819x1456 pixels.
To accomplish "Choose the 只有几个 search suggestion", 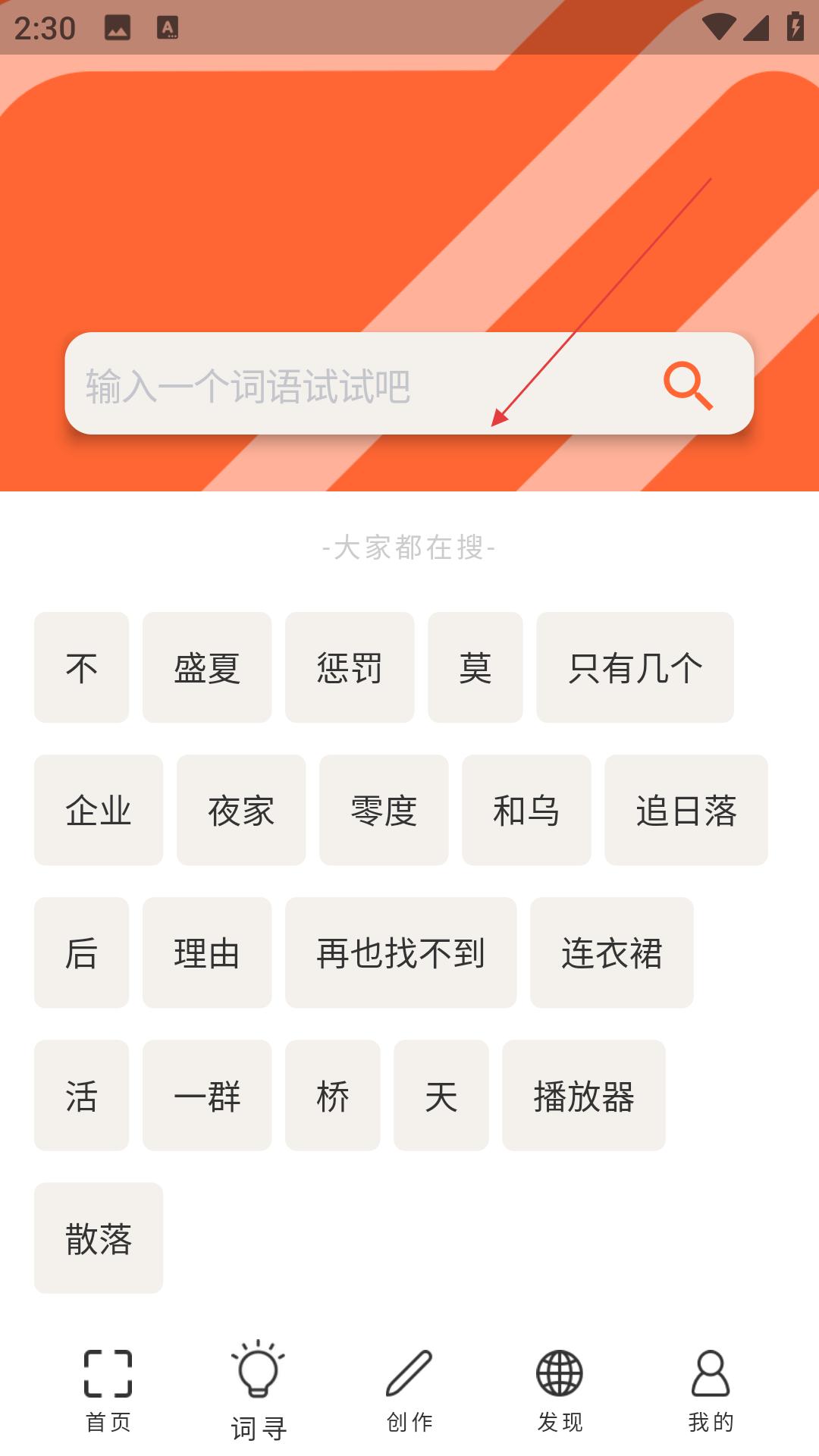I will coord(635,667).
